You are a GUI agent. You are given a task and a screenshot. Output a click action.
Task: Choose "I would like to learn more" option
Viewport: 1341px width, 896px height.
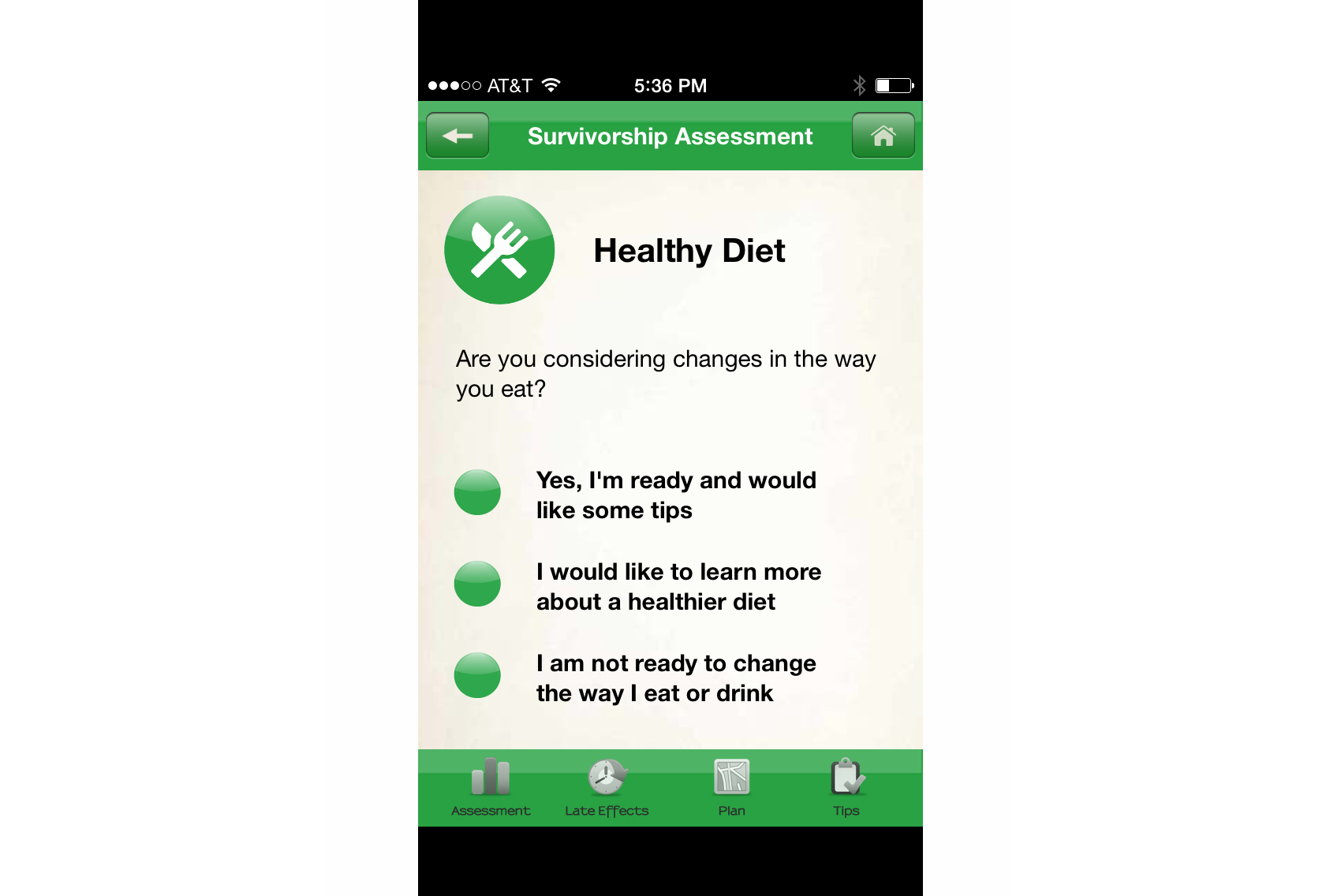point(477,584)
